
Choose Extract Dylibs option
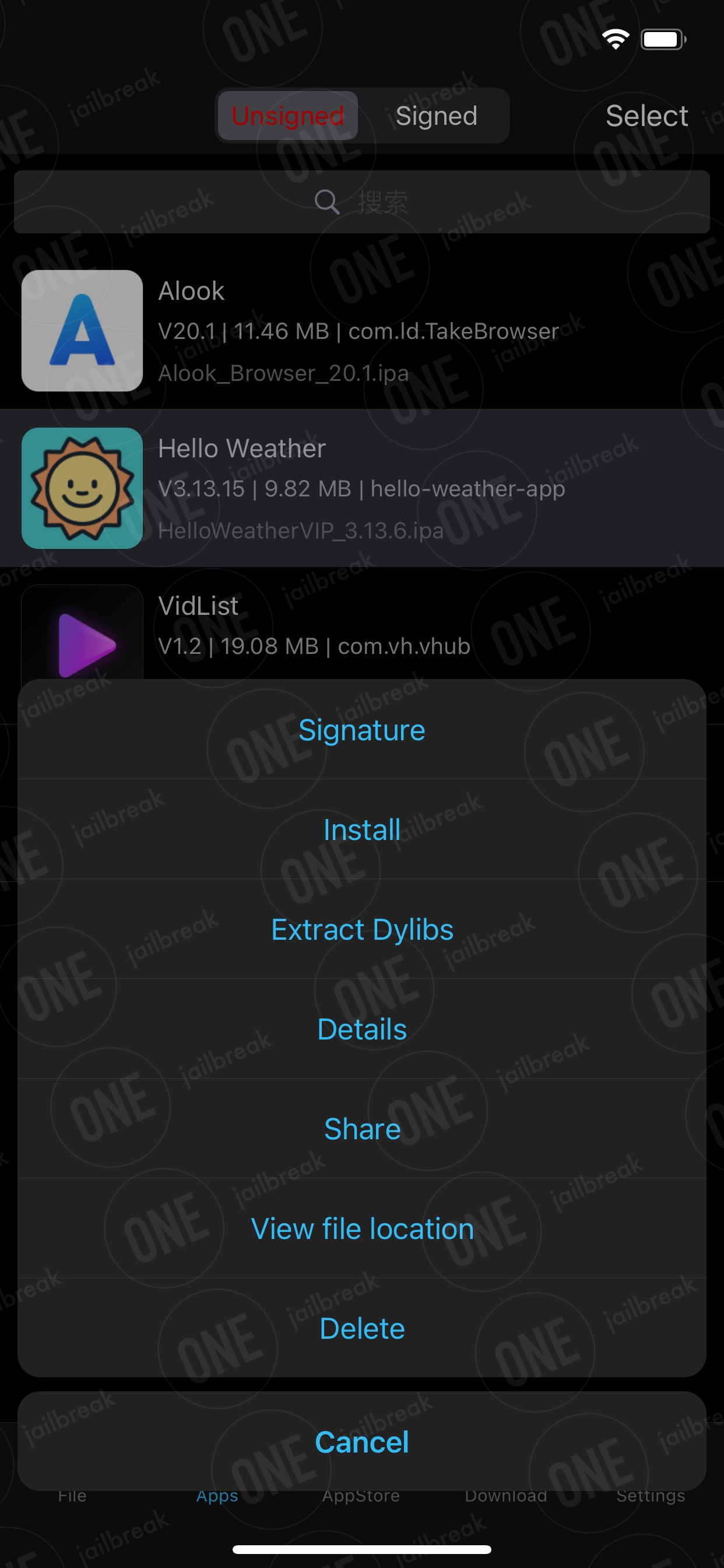pyautogui.click(x=362, y=929)
